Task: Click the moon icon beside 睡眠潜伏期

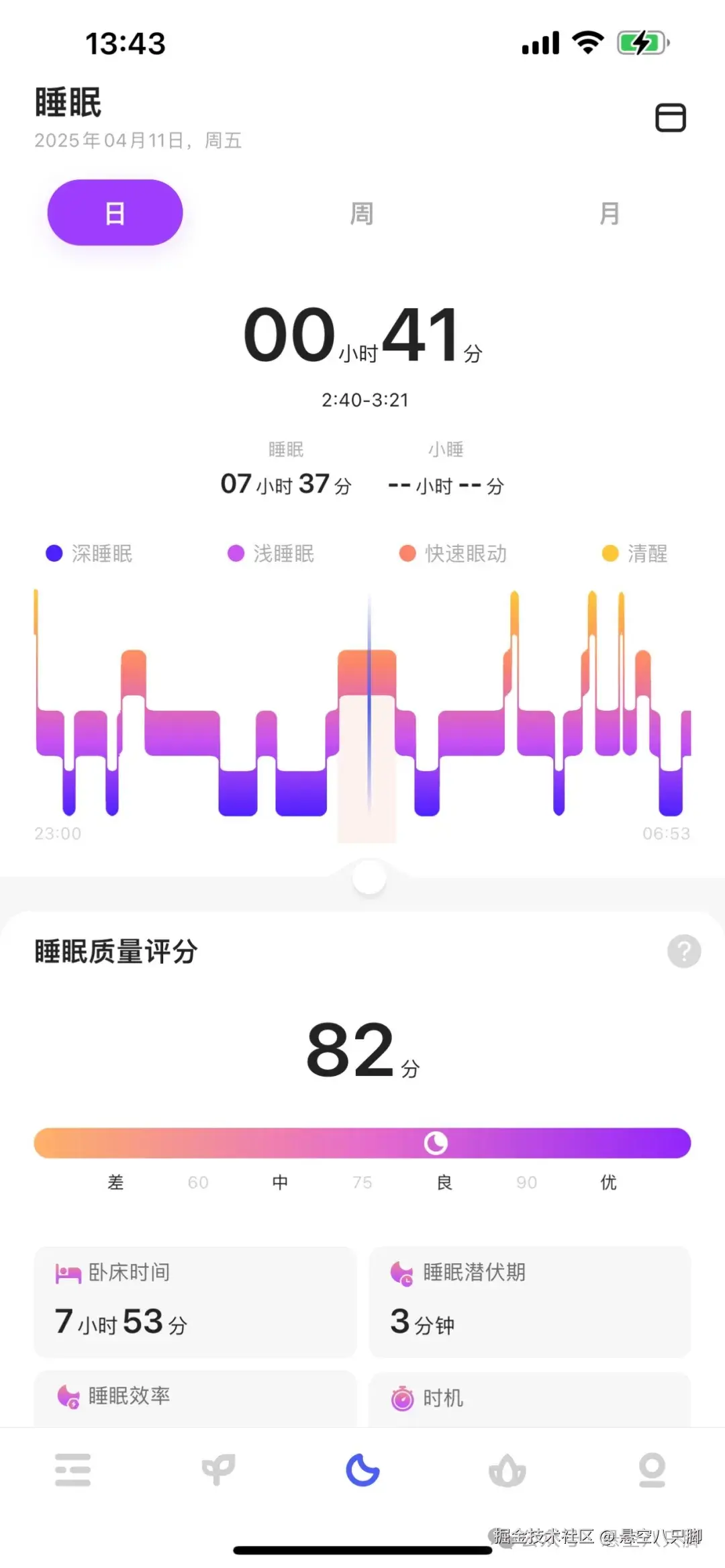Action: [402, 1272]
